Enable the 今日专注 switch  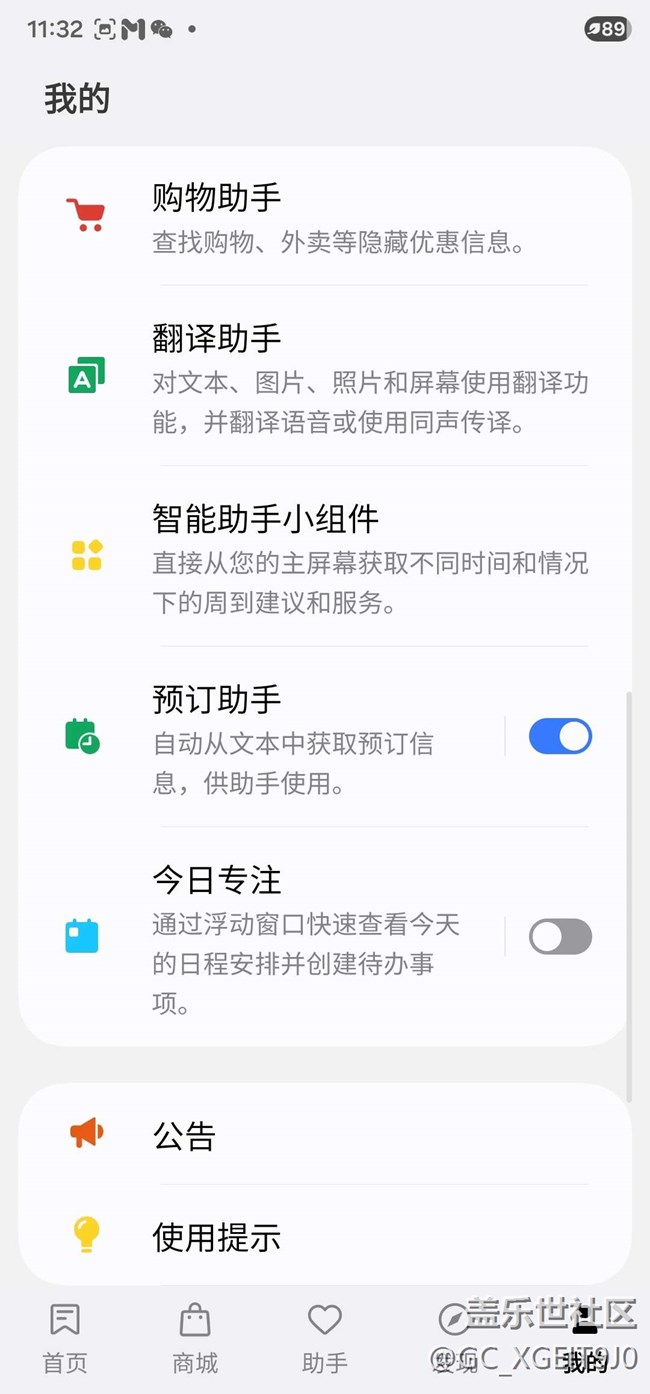pos(560,937)
